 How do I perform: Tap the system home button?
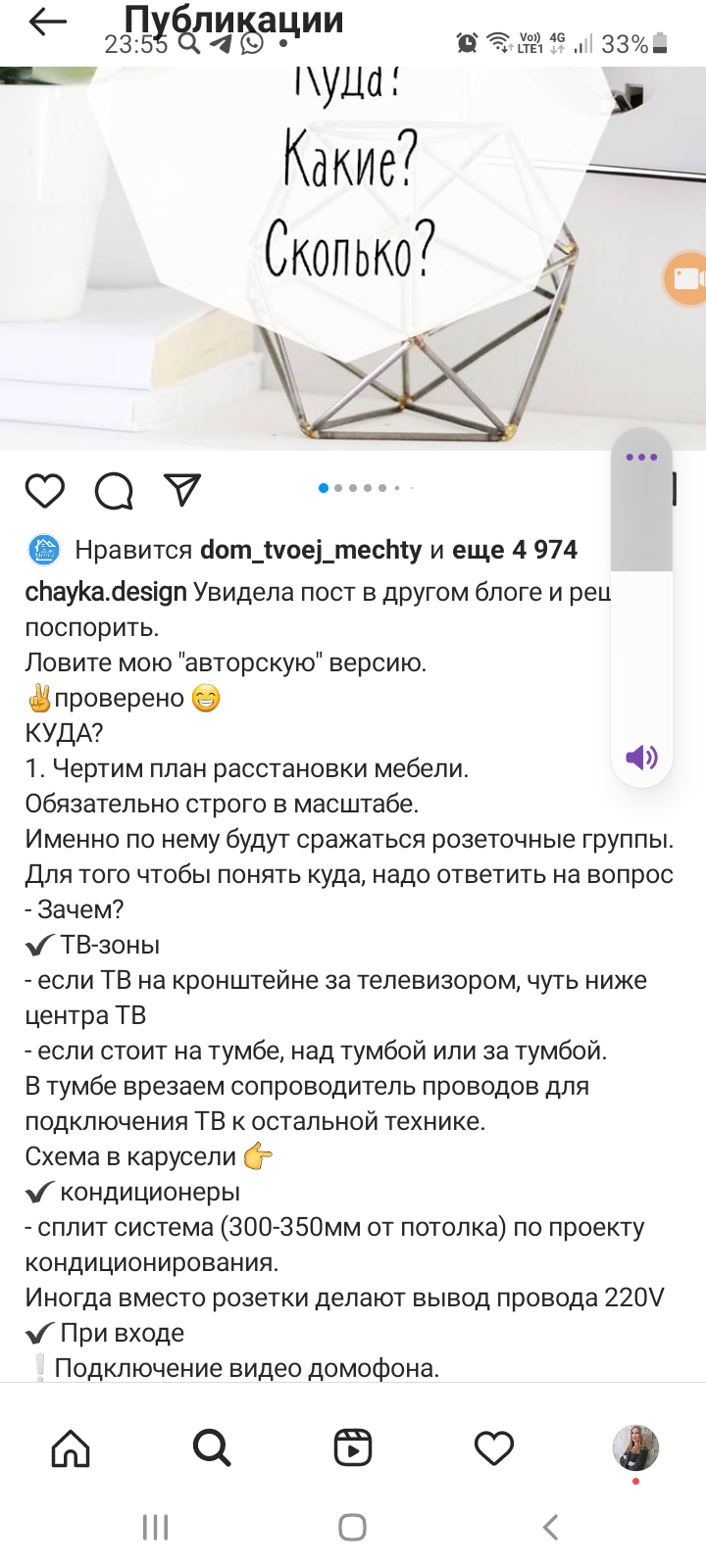coord(353,1527)
